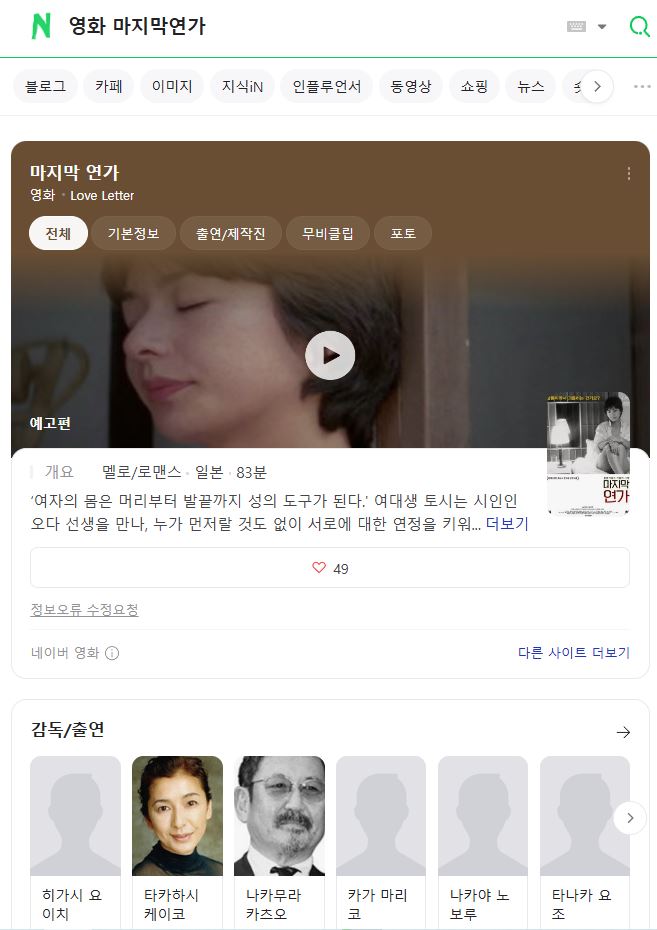Show the 동영상 results
The width and height of the screenshot is (657, 930).
(411, 87)
